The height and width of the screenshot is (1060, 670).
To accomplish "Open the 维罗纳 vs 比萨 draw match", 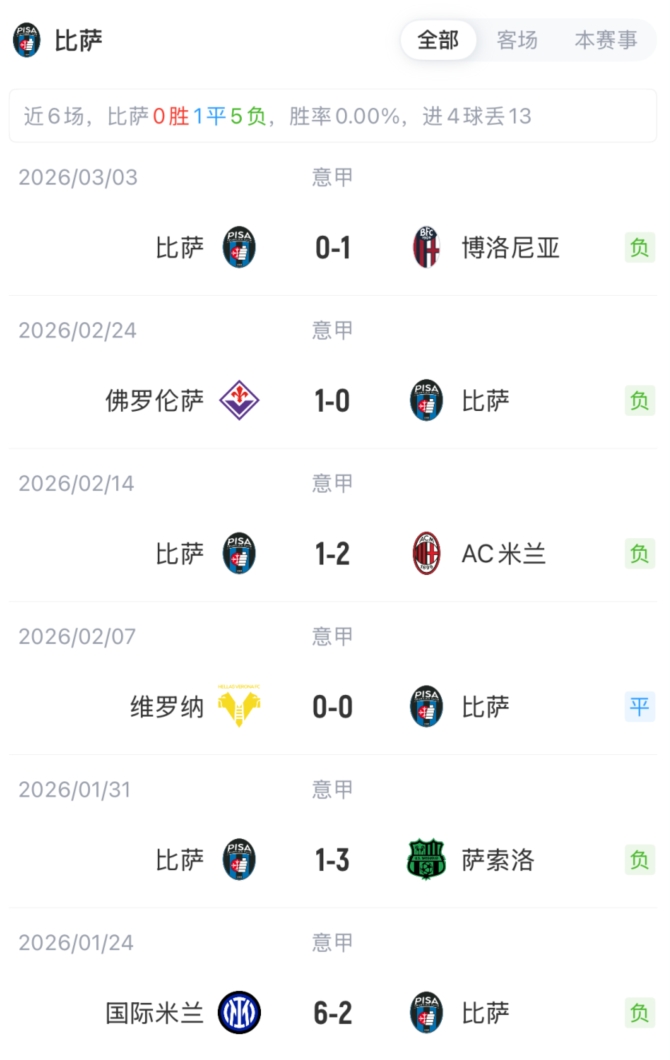I will point(333,707).
